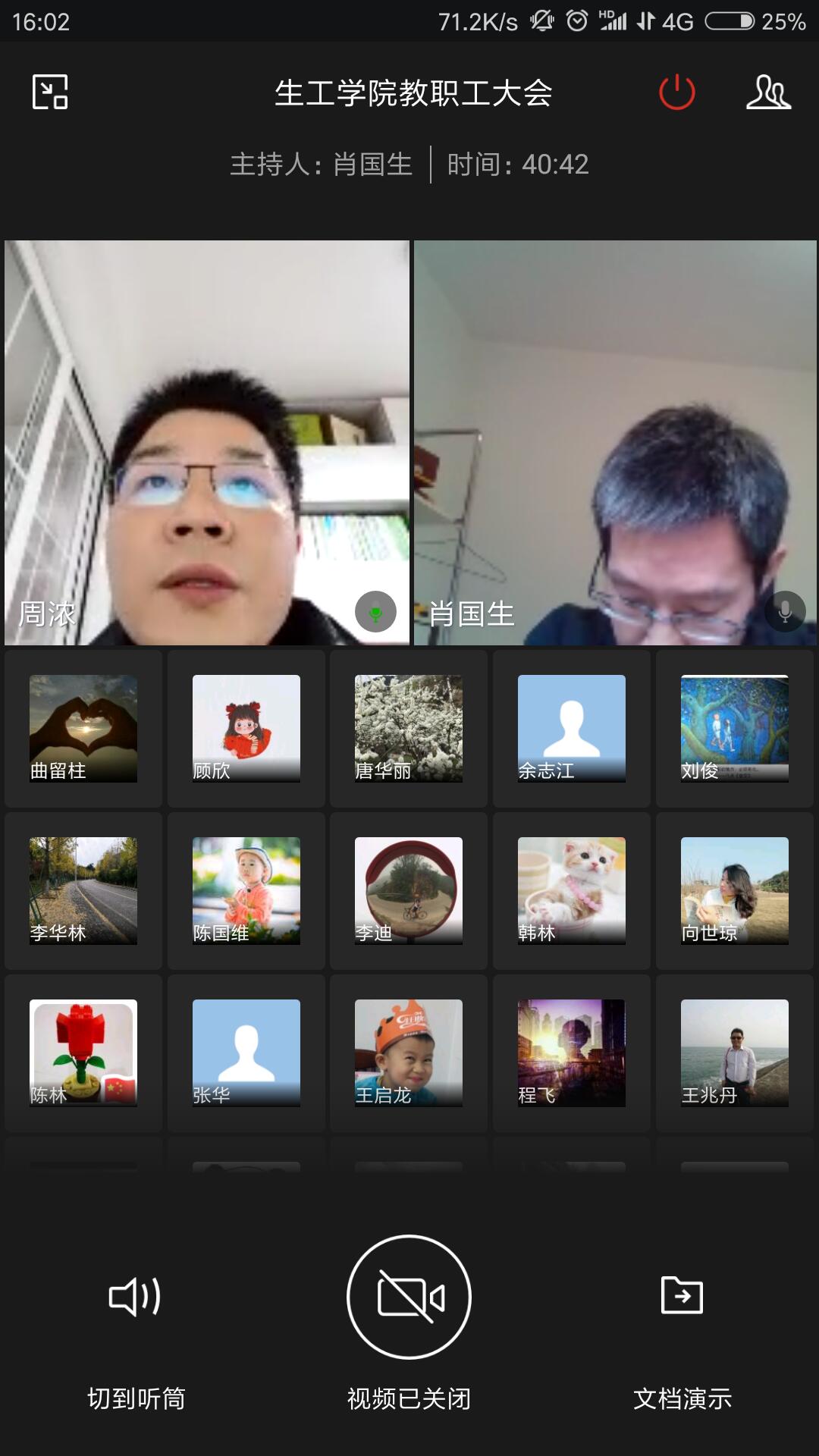Leave the meeting with the red power icon
Screen dimensions: 819x1456
tap(676, 93)
